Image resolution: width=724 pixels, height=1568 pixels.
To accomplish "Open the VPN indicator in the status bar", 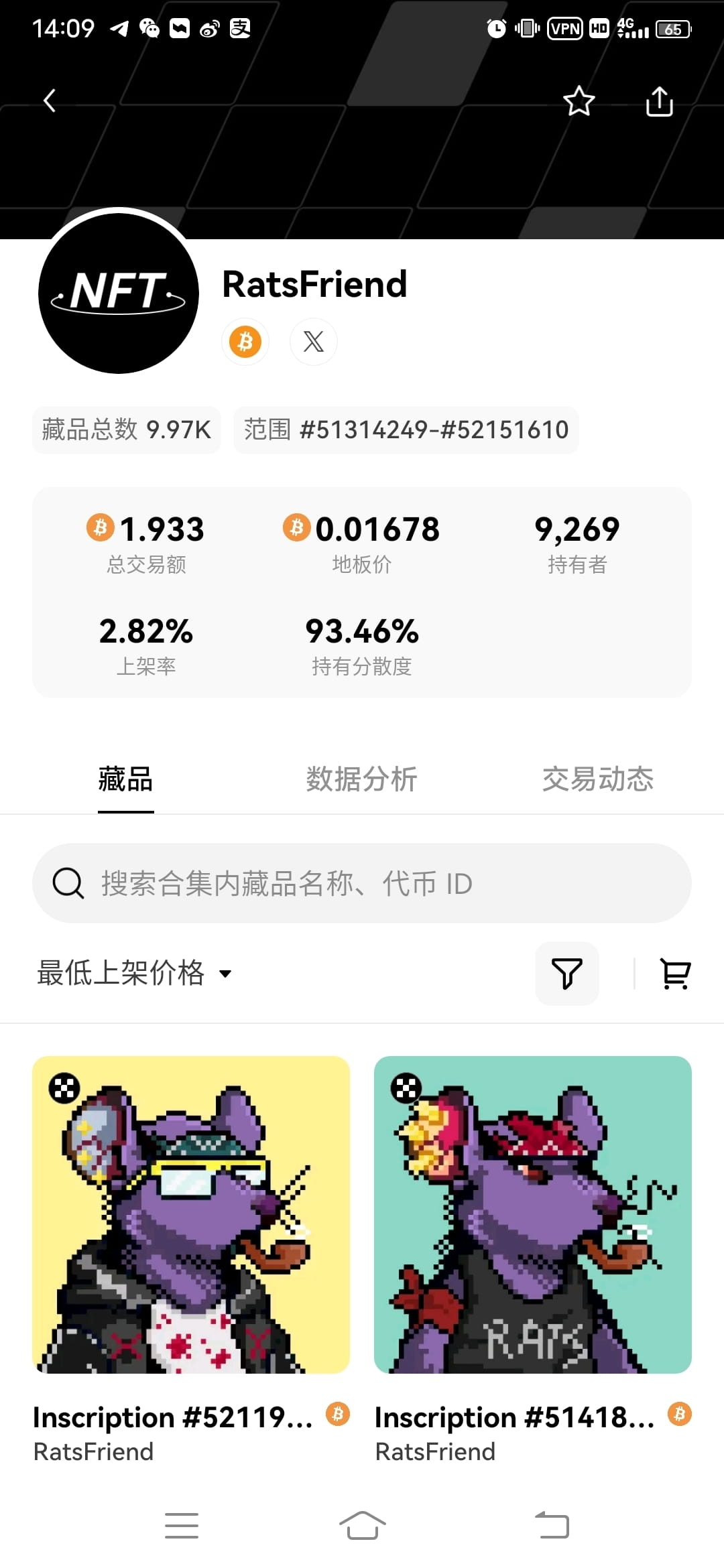I will (x=564, y=28).
